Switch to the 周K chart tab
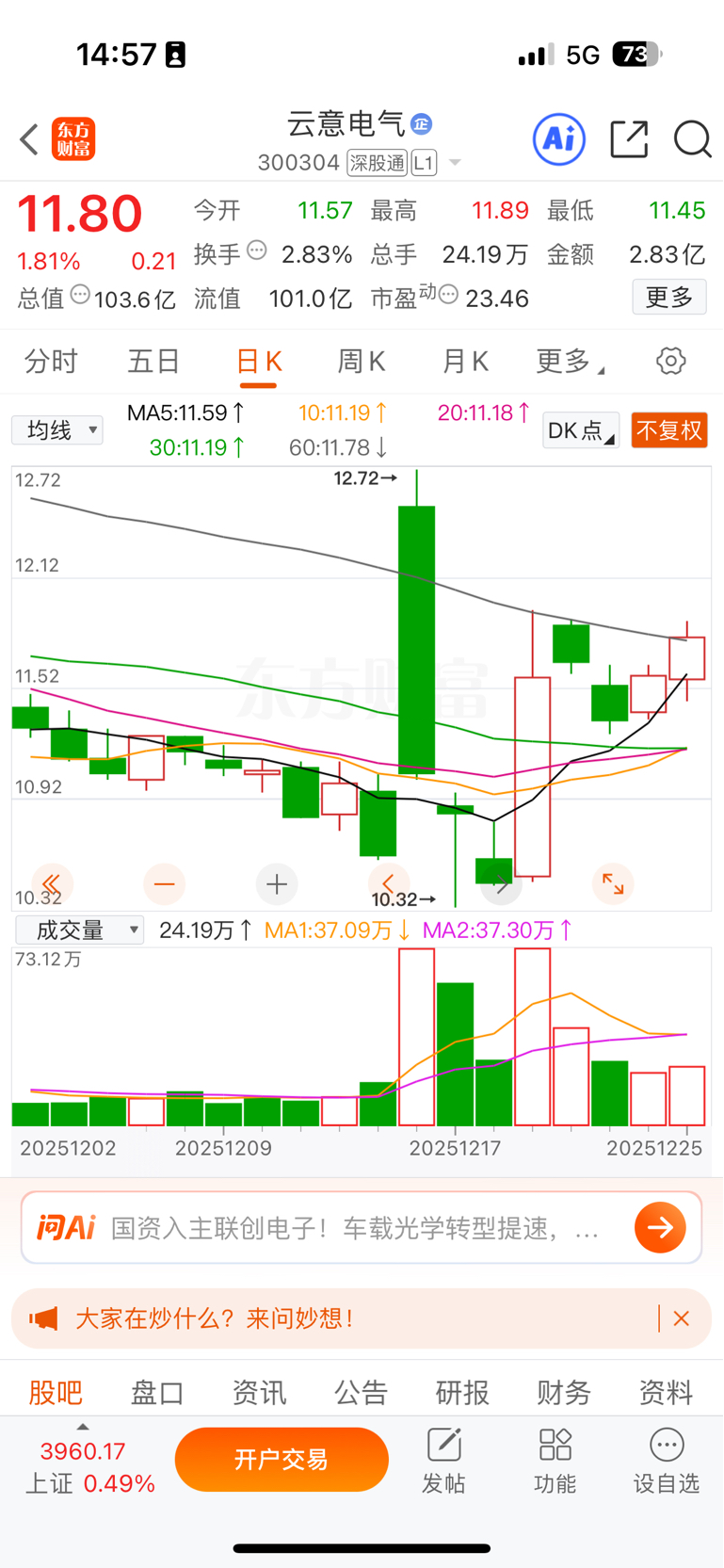 point(362,362)
